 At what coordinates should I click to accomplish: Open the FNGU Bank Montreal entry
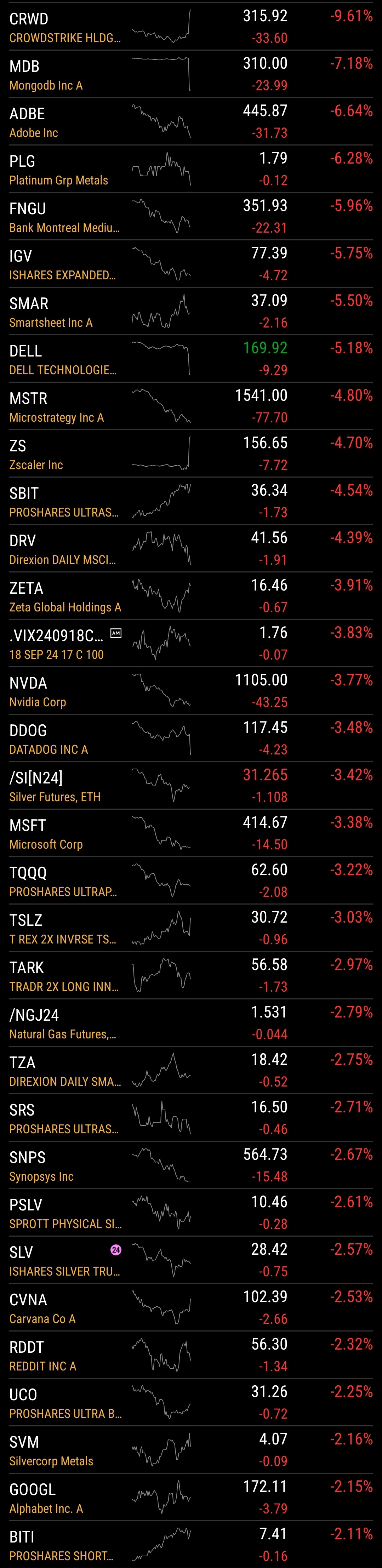point(191,216)
